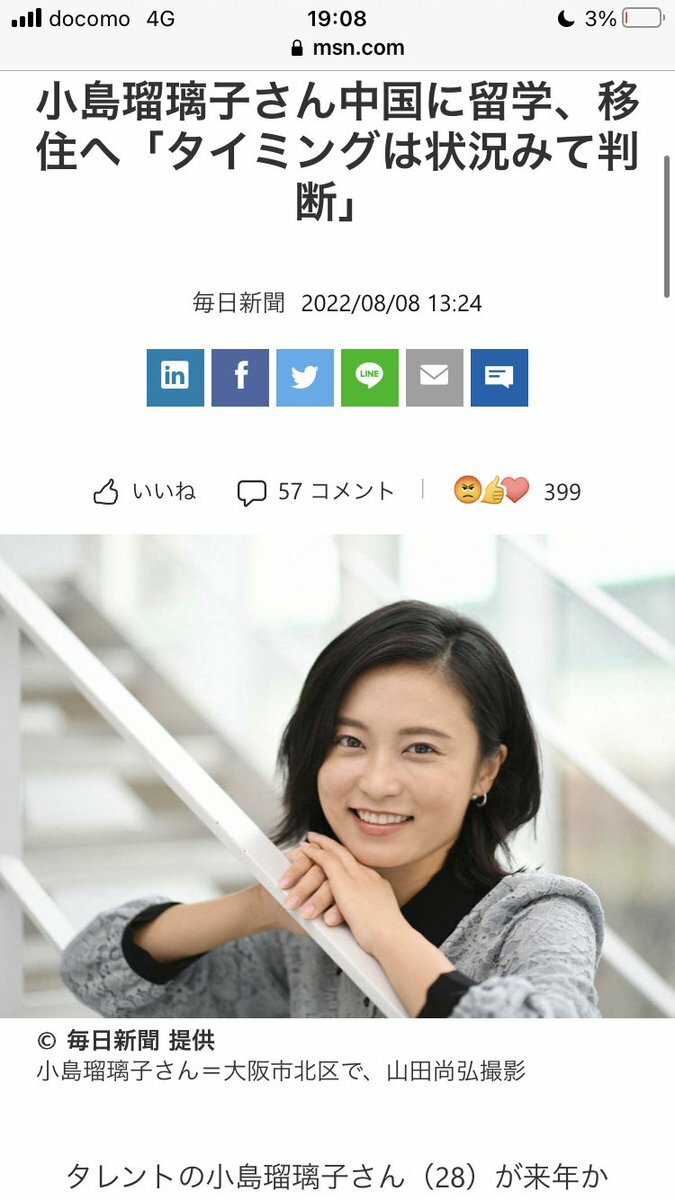View the 399 emoji reactions

[x=516, y=491]
